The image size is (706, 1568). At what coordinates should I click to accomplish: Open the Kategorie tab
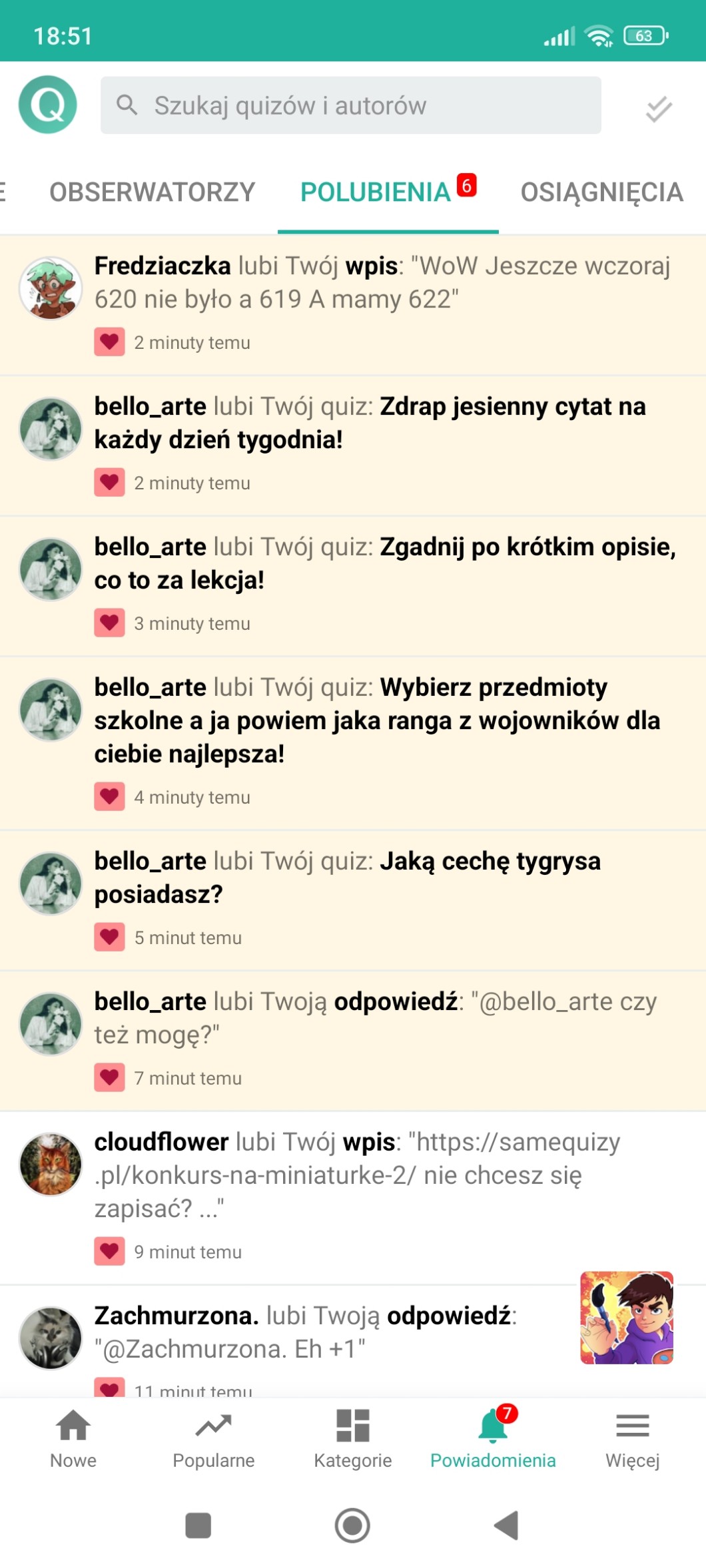353,1439
